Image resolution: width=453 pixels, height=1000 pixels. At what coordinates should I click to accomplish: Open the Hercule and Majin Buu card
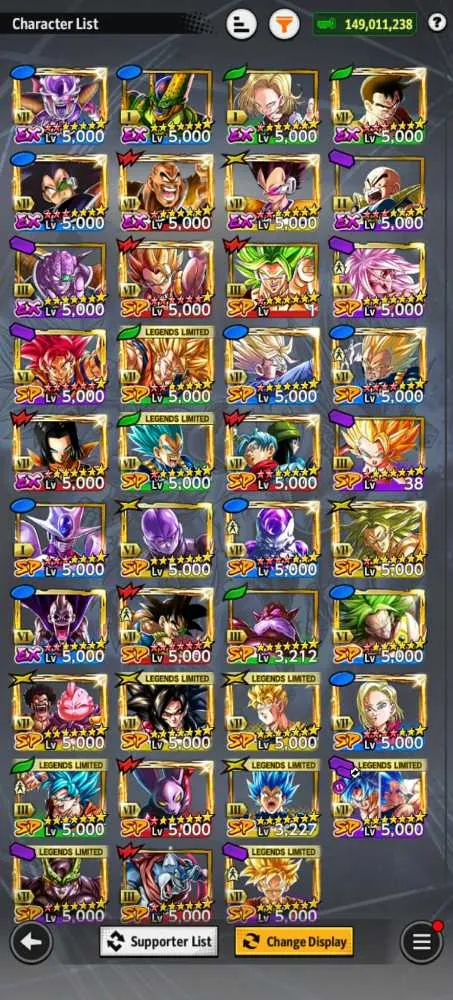(60, 712)
